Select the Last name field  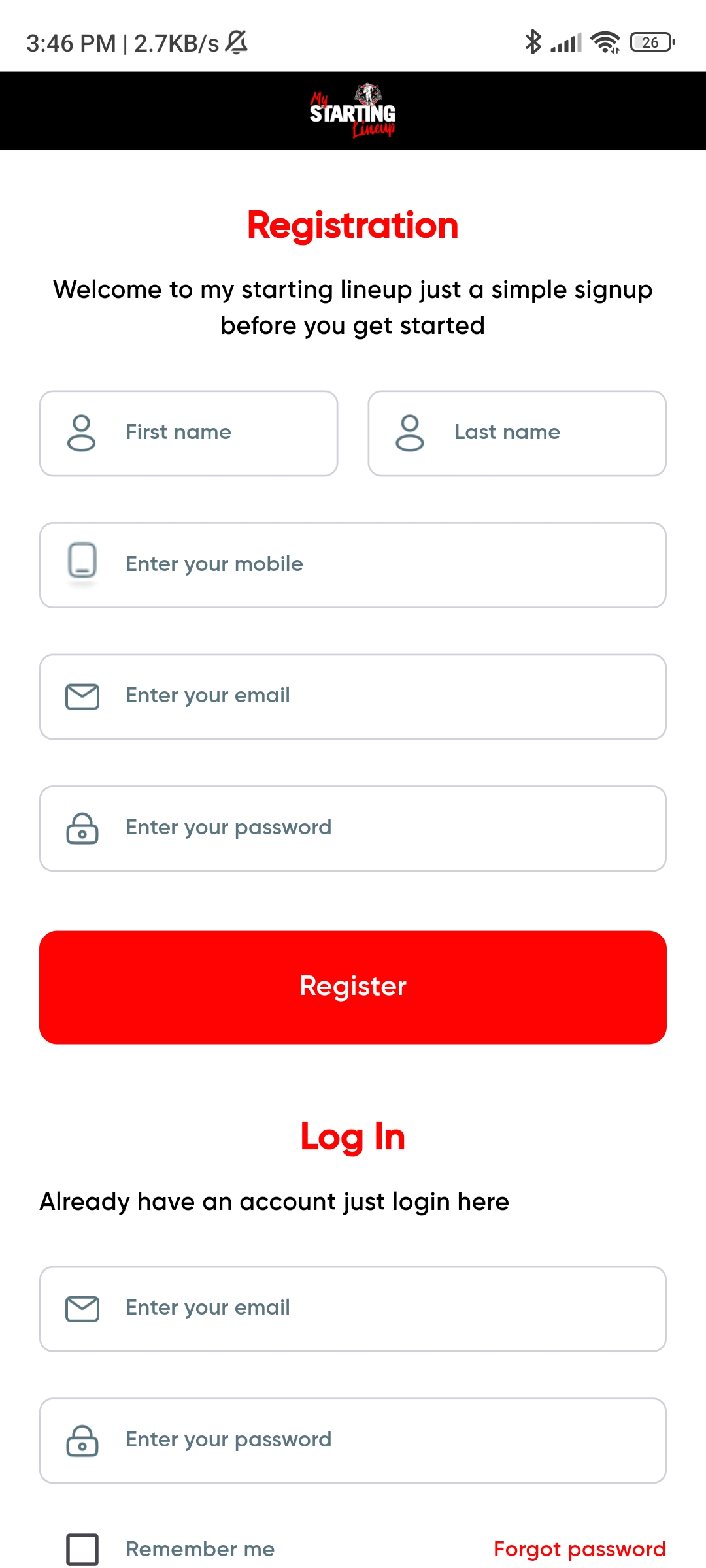[x=517, y=433]
